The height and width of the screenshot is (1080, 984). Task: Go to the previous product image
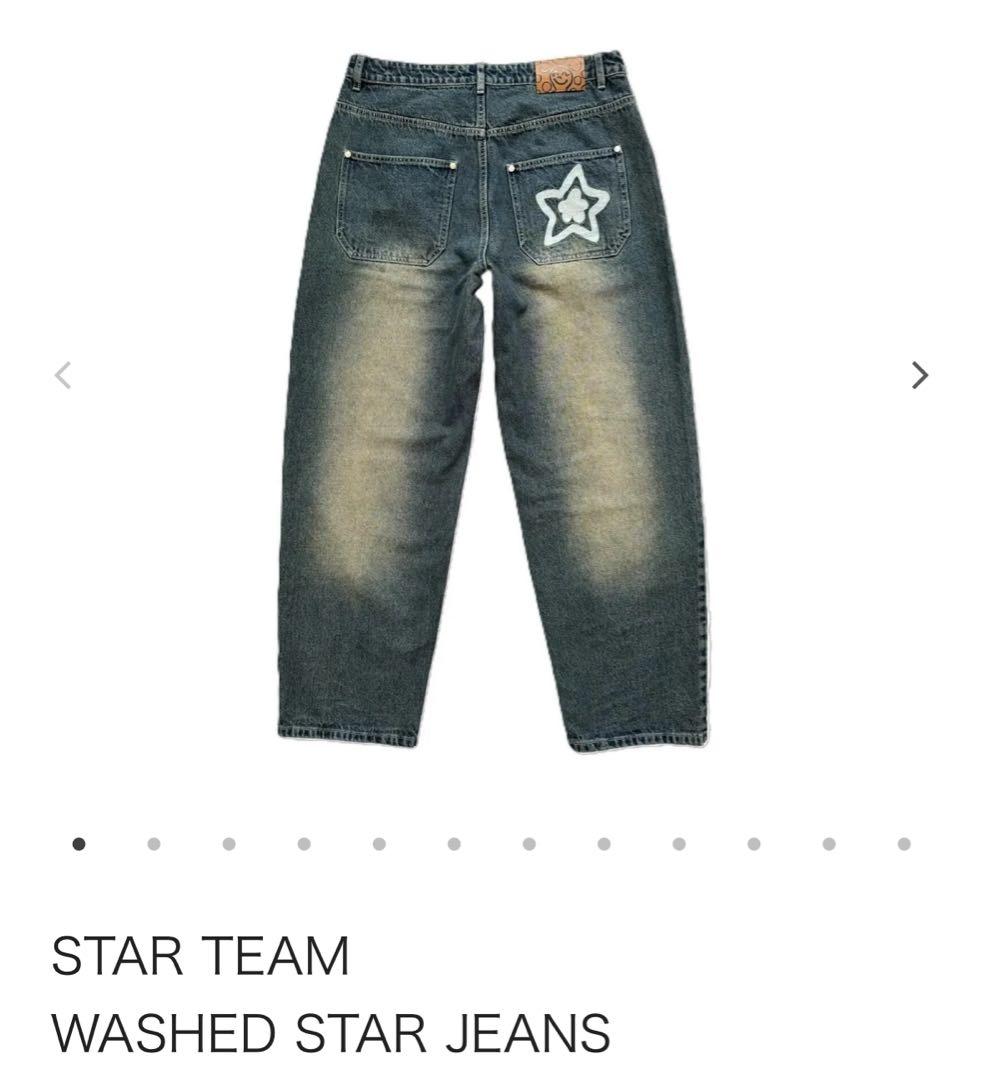(63, 375)
